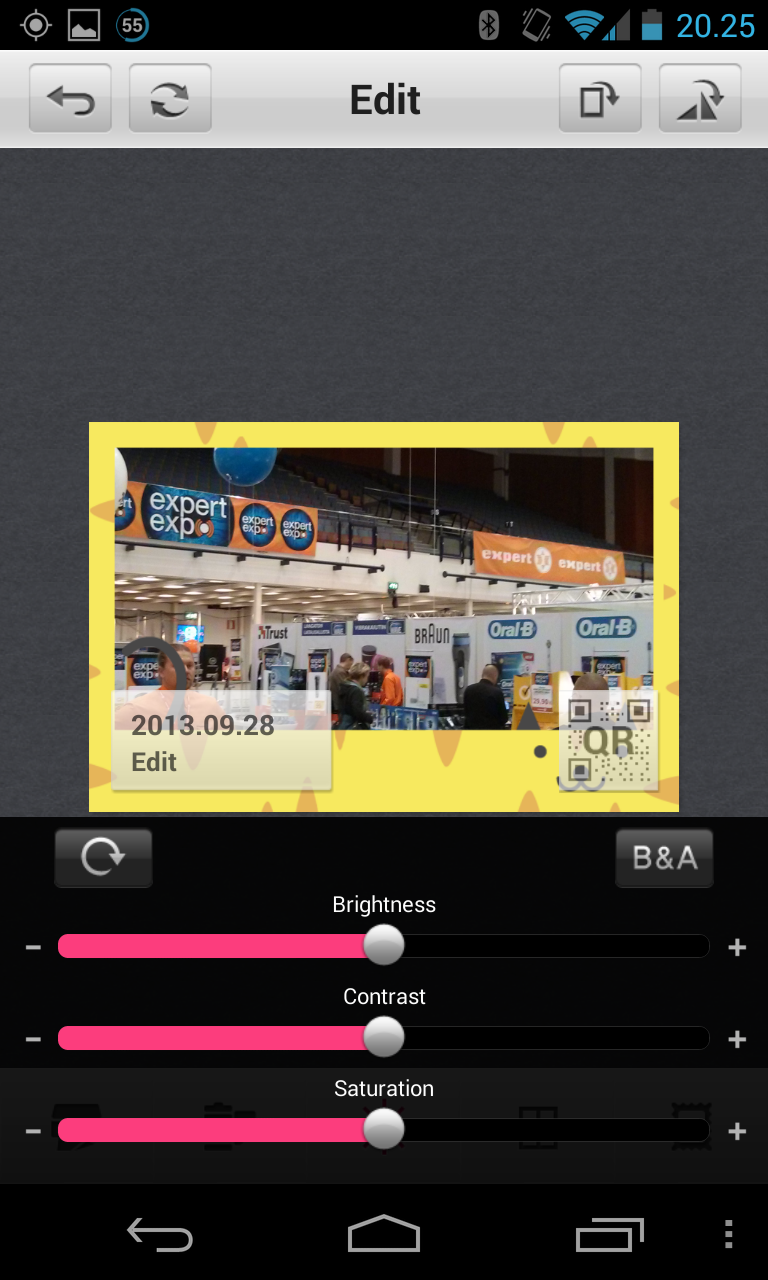Image resolution: width=768 pixels, height=1280 pixels.
Task: Reset adjustments with the circular arrow button
Action: (104, 858)
